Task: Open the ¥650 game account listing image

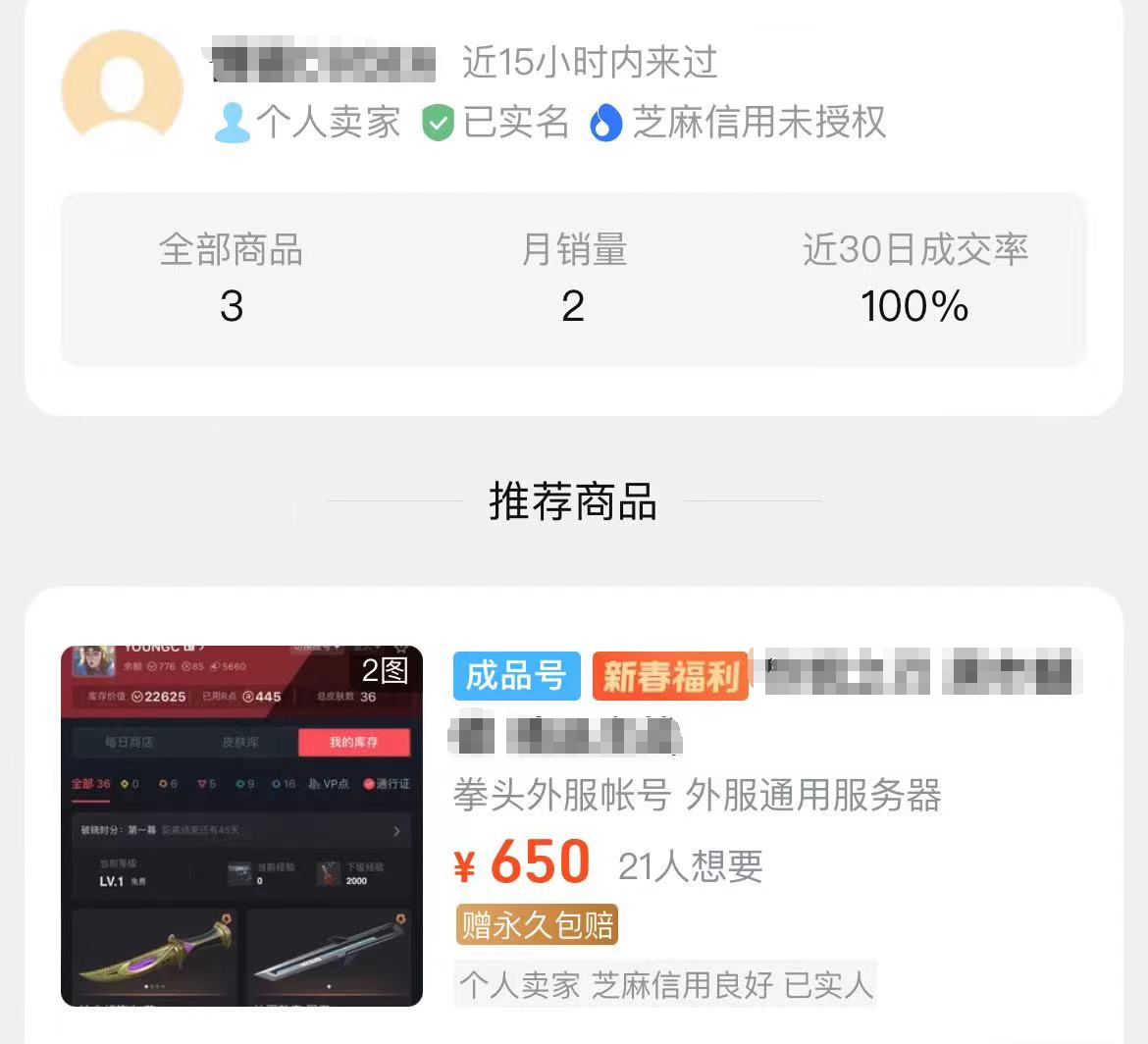Action: [241, 825]
